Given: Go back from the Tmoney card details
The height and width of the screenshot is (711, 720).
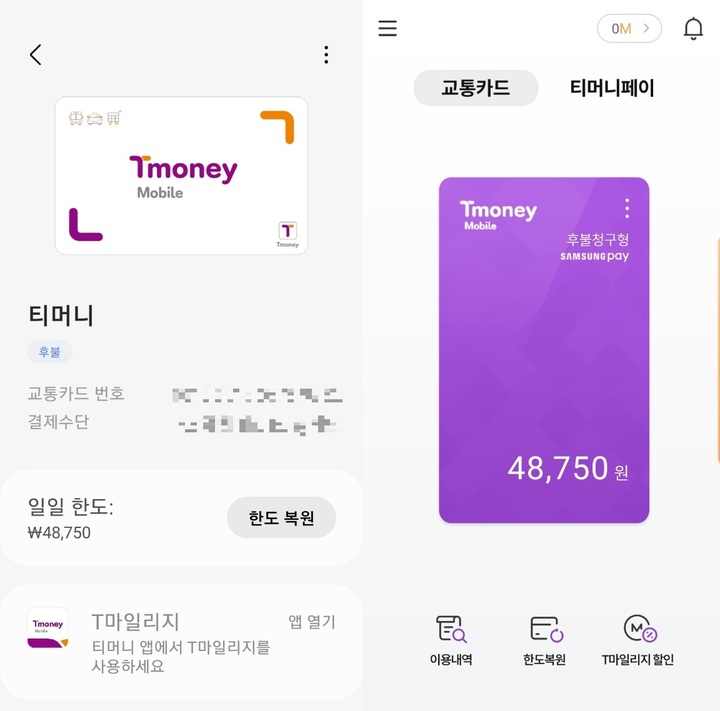Looking at the screenshot, I should point(36,55).
